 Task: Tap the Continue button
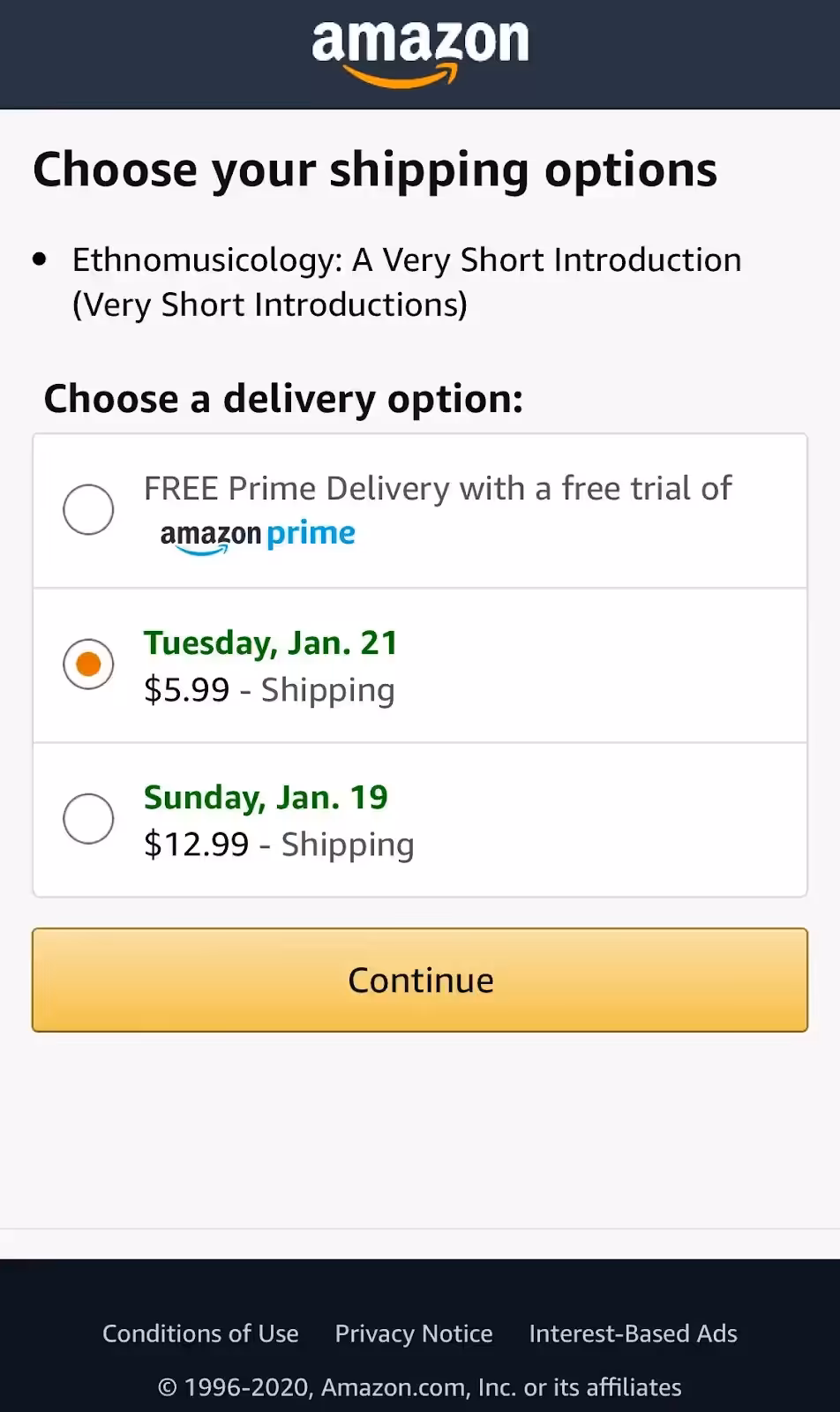pyautogui.click(x=420, y=980)
